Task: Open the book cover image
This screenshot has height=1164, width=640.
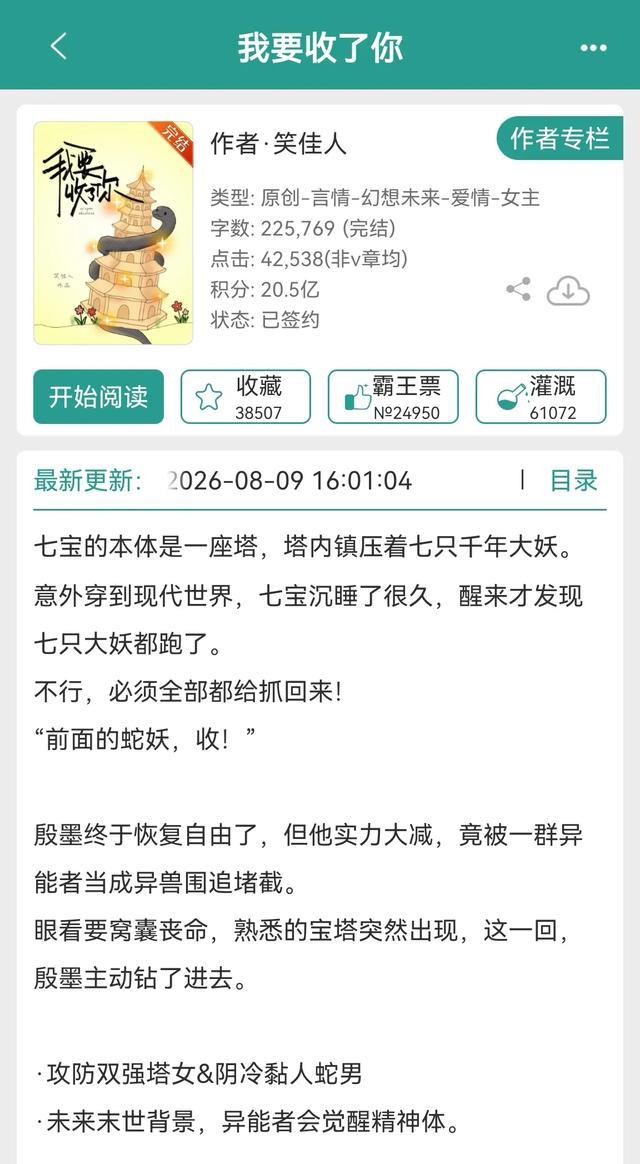Action: tap(113, 233)
